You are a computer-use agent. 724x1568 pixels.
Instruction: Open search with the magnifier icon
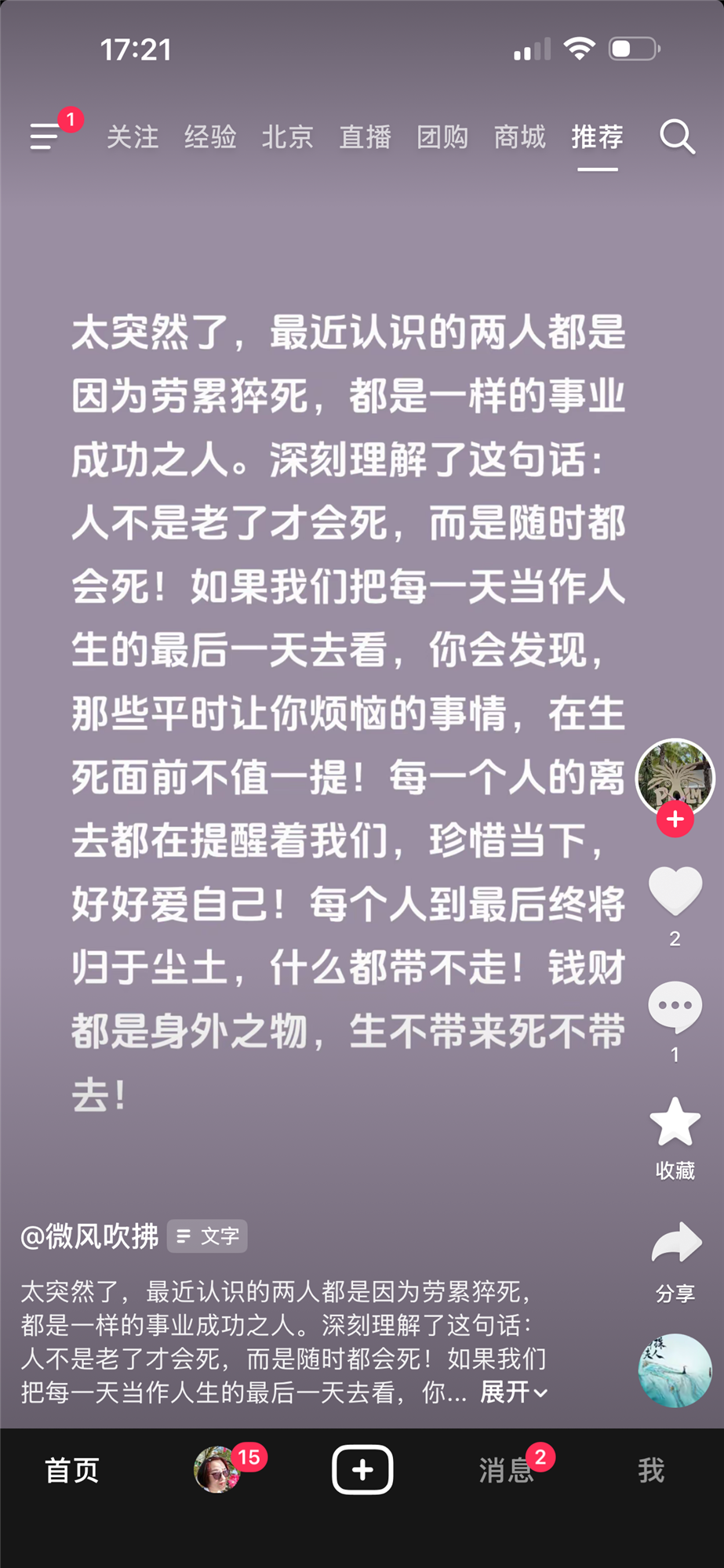tap(677, 137)
